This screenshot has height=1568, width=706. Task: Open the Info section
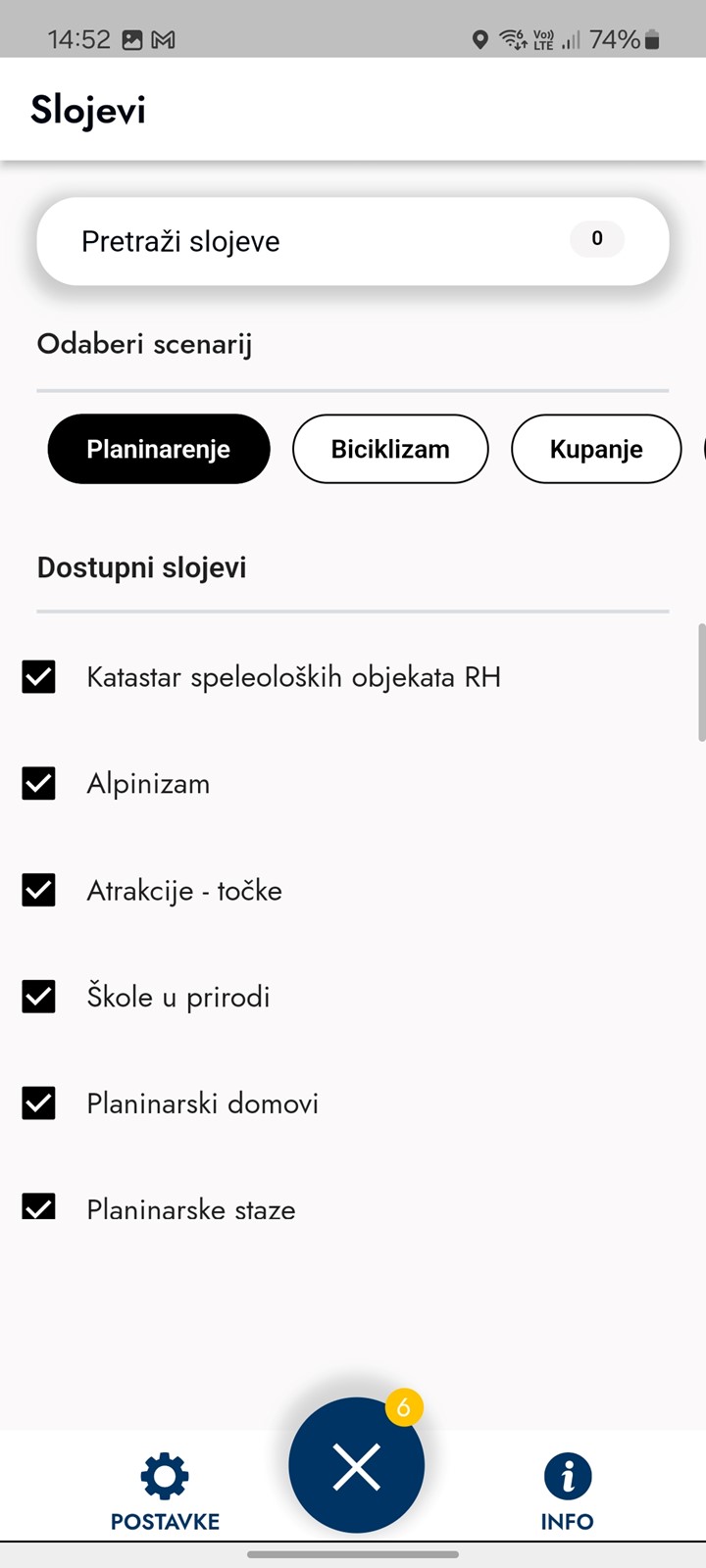coord(568,1492)
